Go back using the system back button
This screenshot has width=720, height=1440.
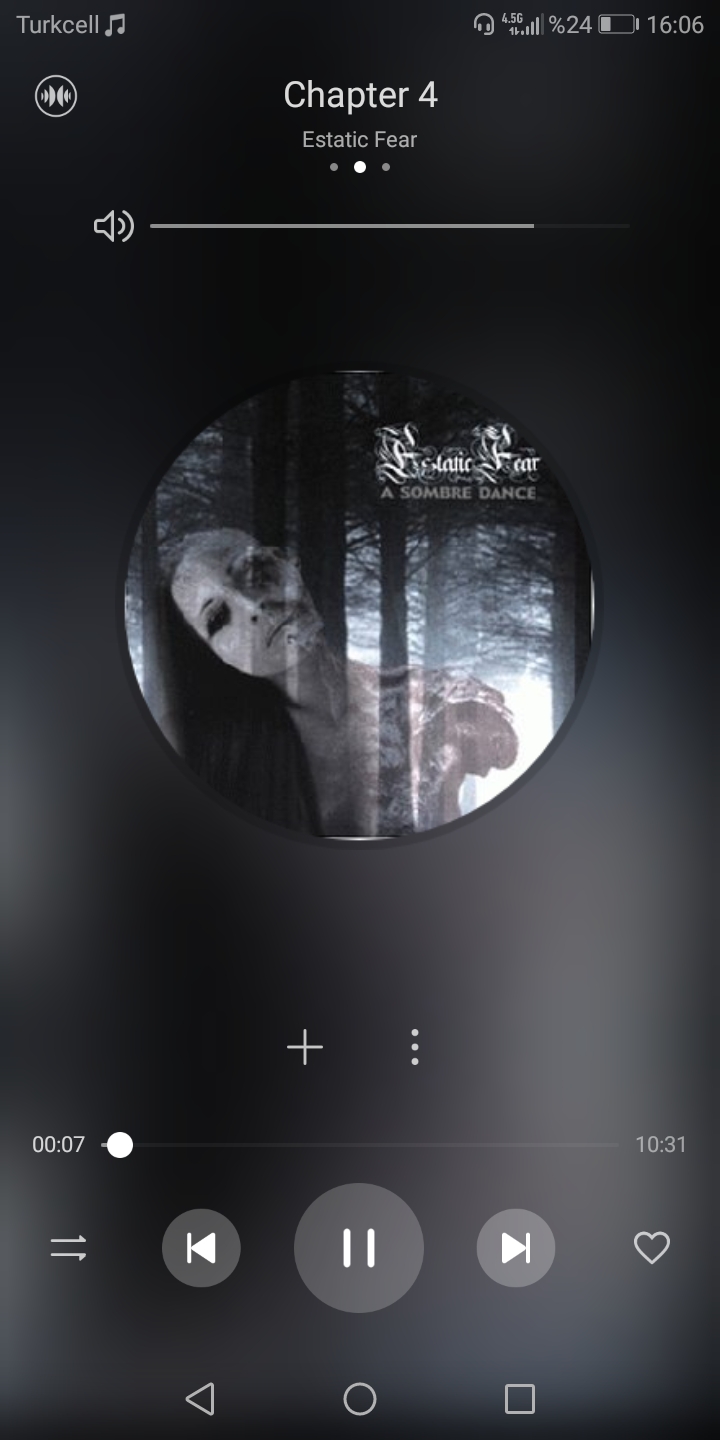pos(200,1398)
